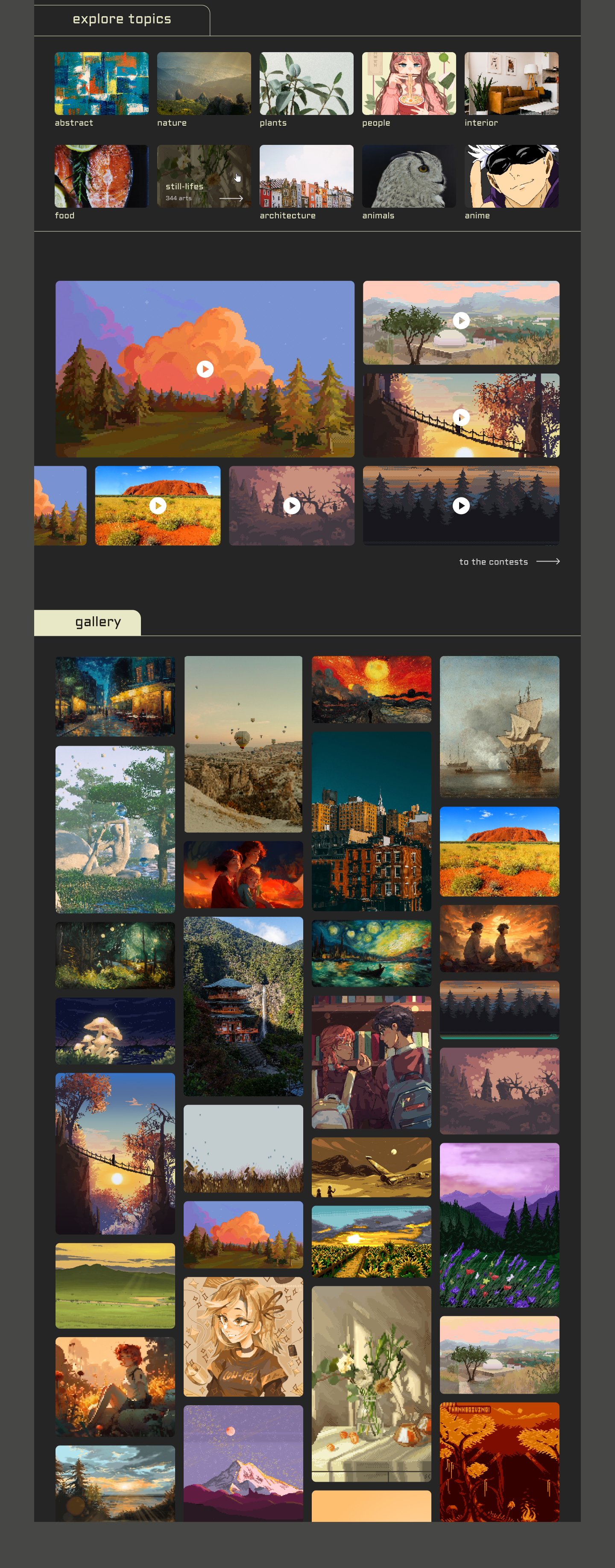Play the large orange cloud forest video
615x1568 pixels.
(205, 369)
